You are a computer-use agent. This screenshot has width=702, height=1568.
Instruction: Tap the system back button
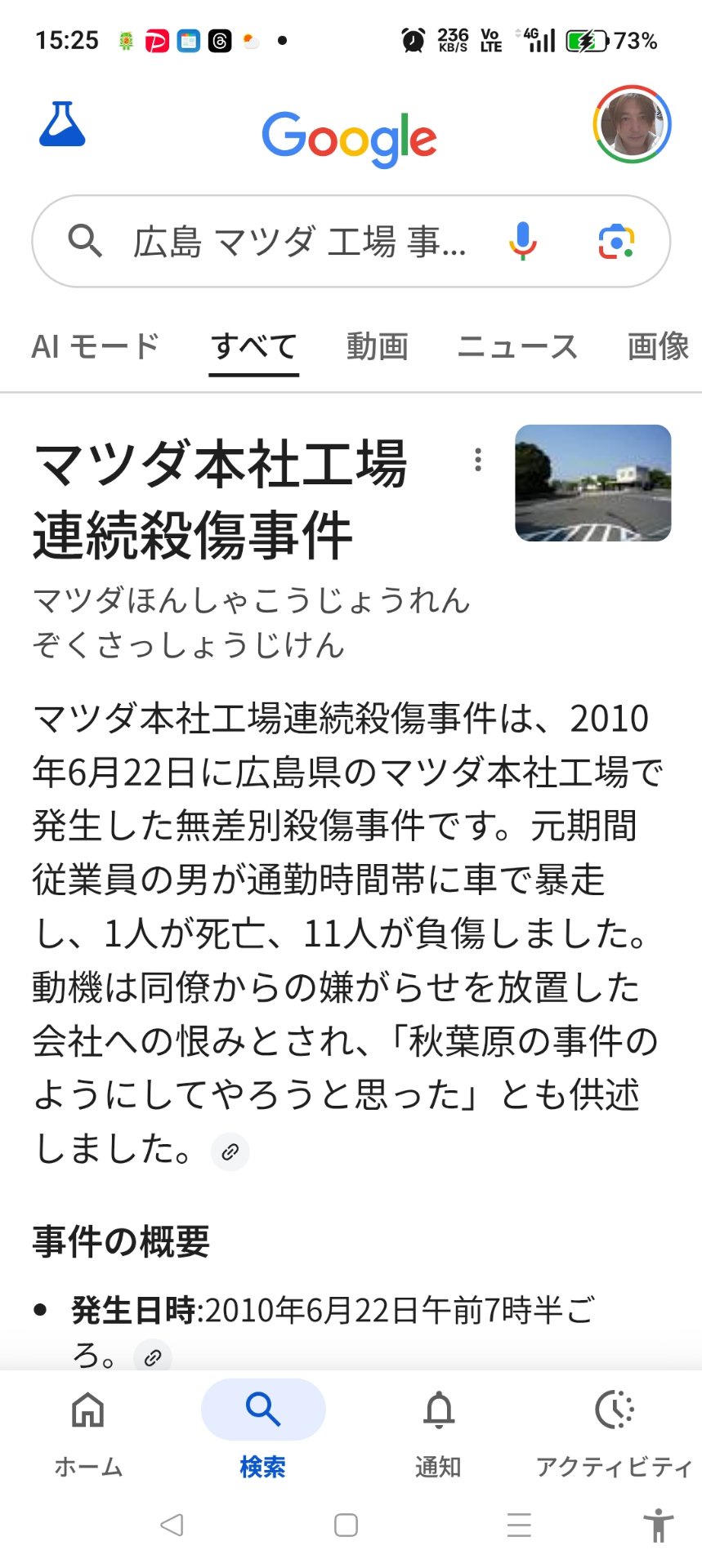coord(172,1525)
